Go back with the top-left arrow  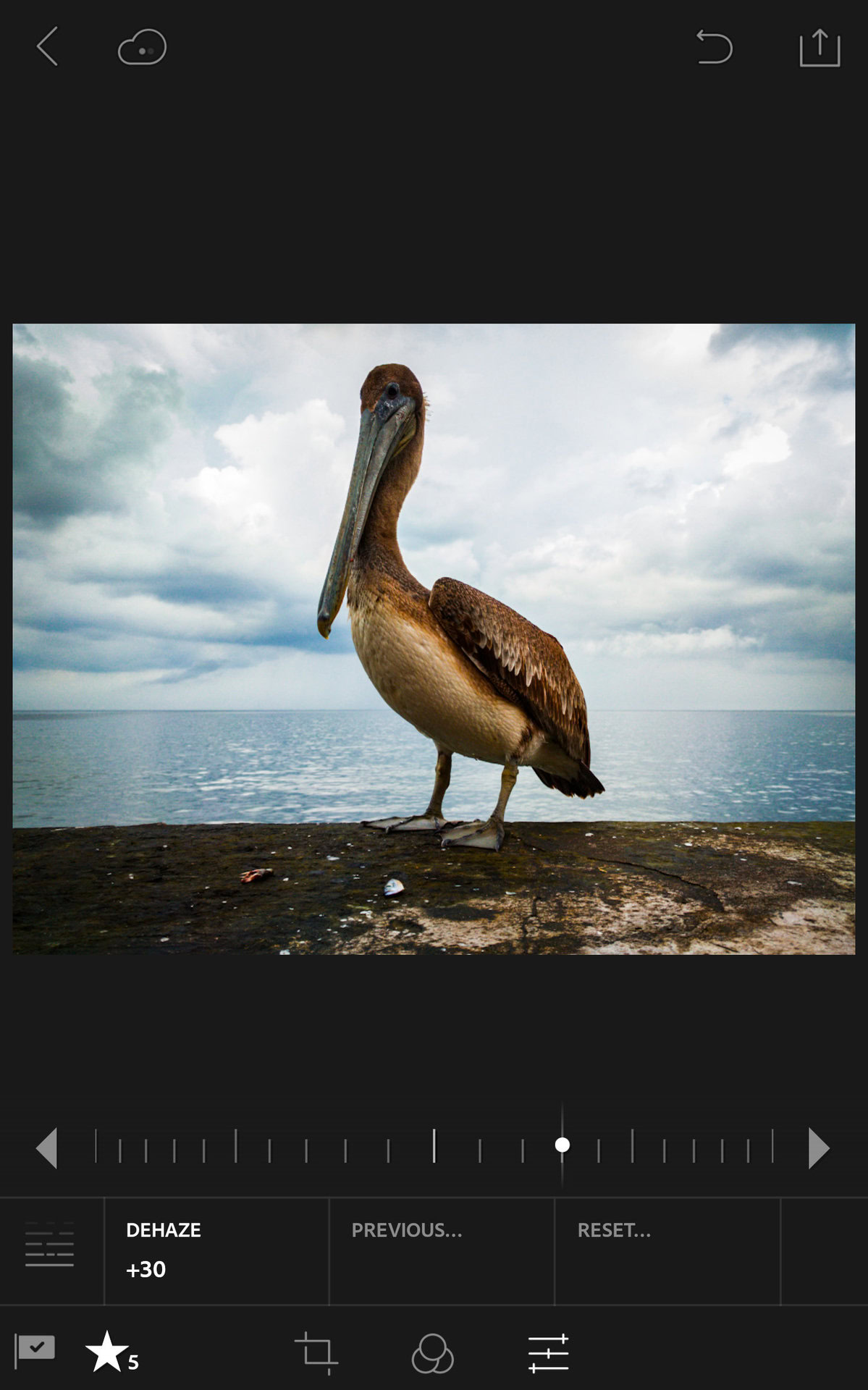point(47,47)
